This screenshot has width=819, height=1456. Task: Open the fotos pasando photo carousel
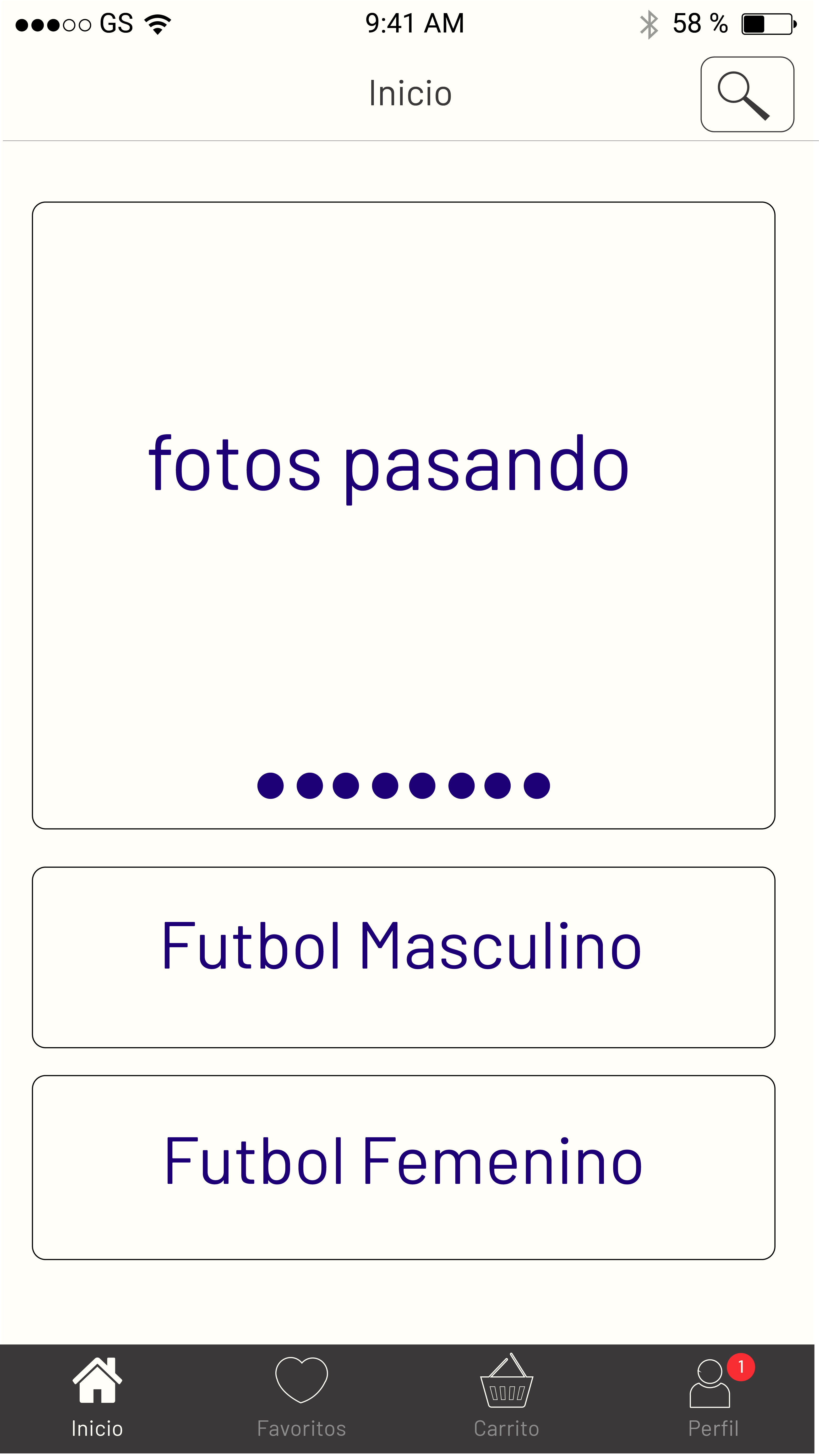pyautogui.click(x=403, y=514)
